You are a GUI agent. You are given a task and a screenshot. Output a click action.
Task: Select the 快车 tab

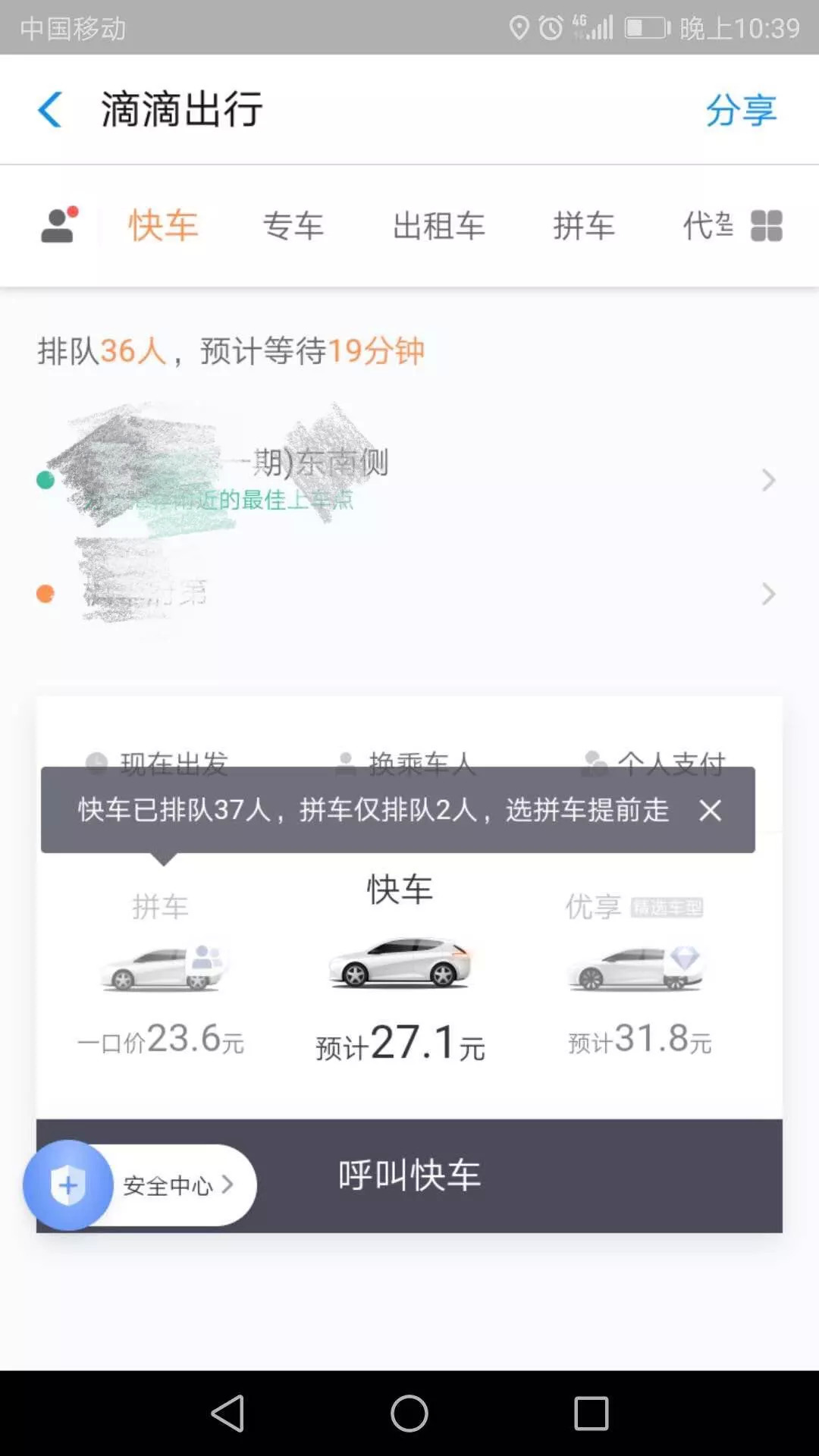tap(163, 226)
